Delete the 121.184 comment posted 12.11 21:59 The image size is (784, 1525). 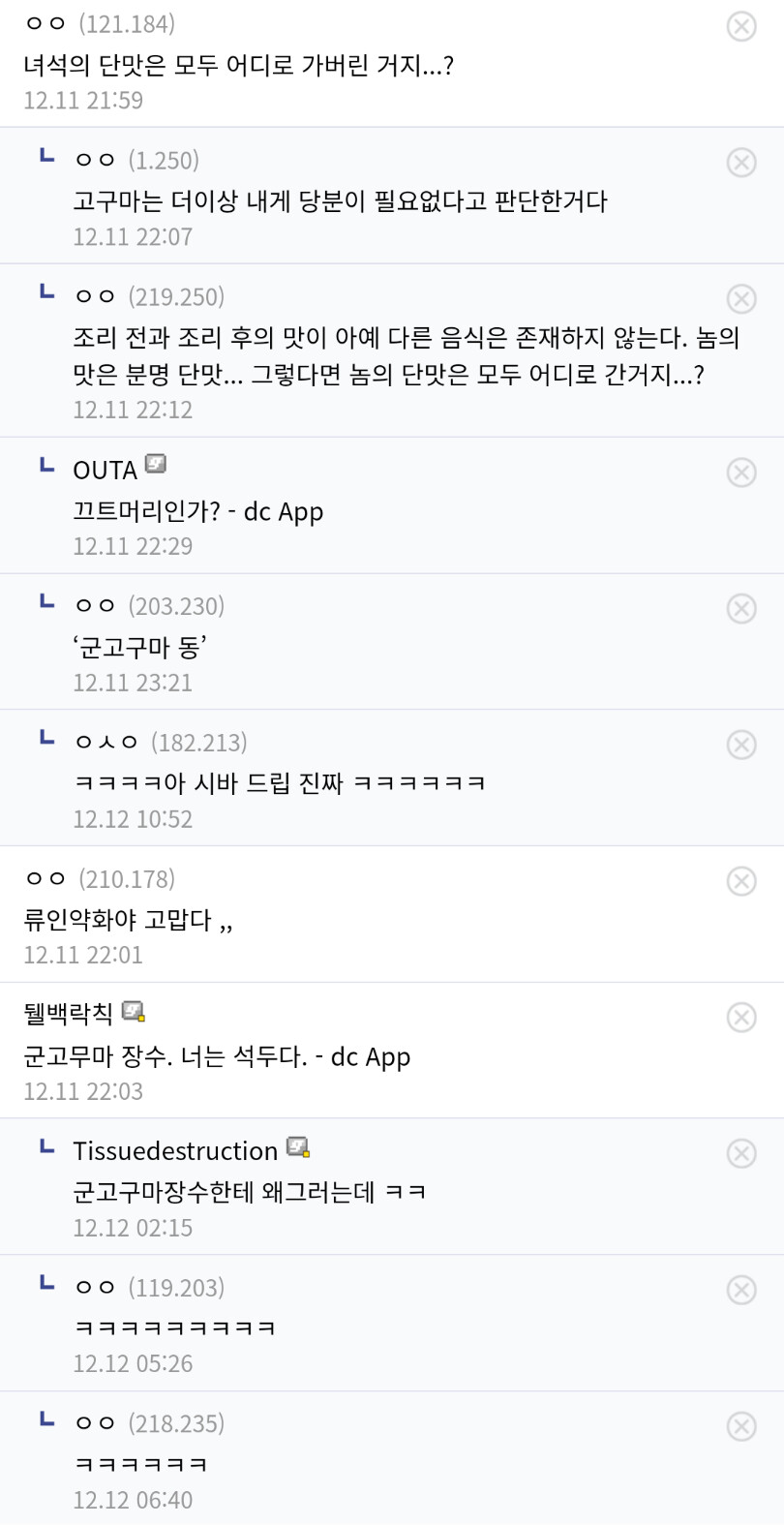(741, 26)
